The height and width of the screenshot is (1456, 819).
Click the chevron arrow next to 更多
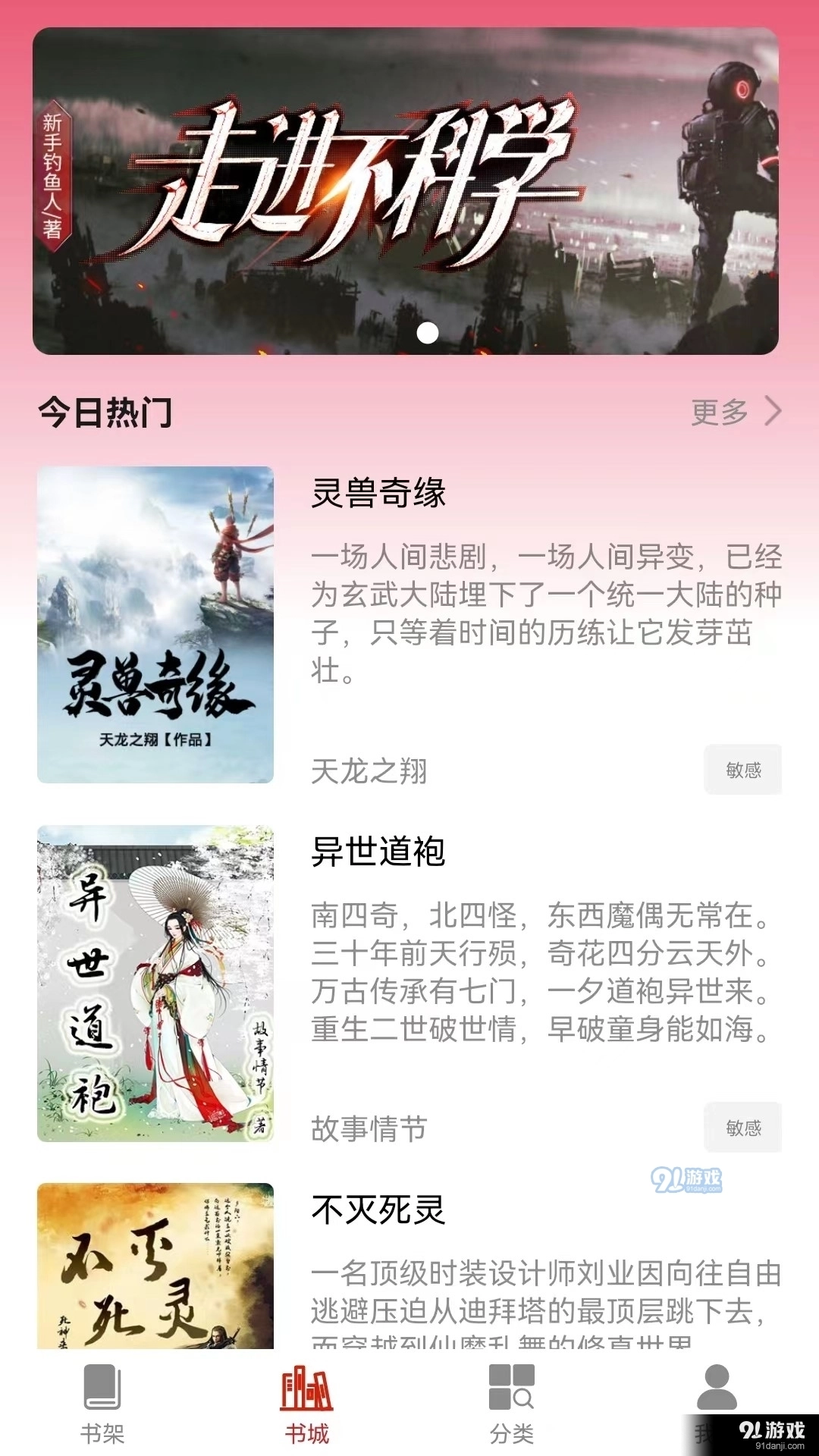point(775,410)
